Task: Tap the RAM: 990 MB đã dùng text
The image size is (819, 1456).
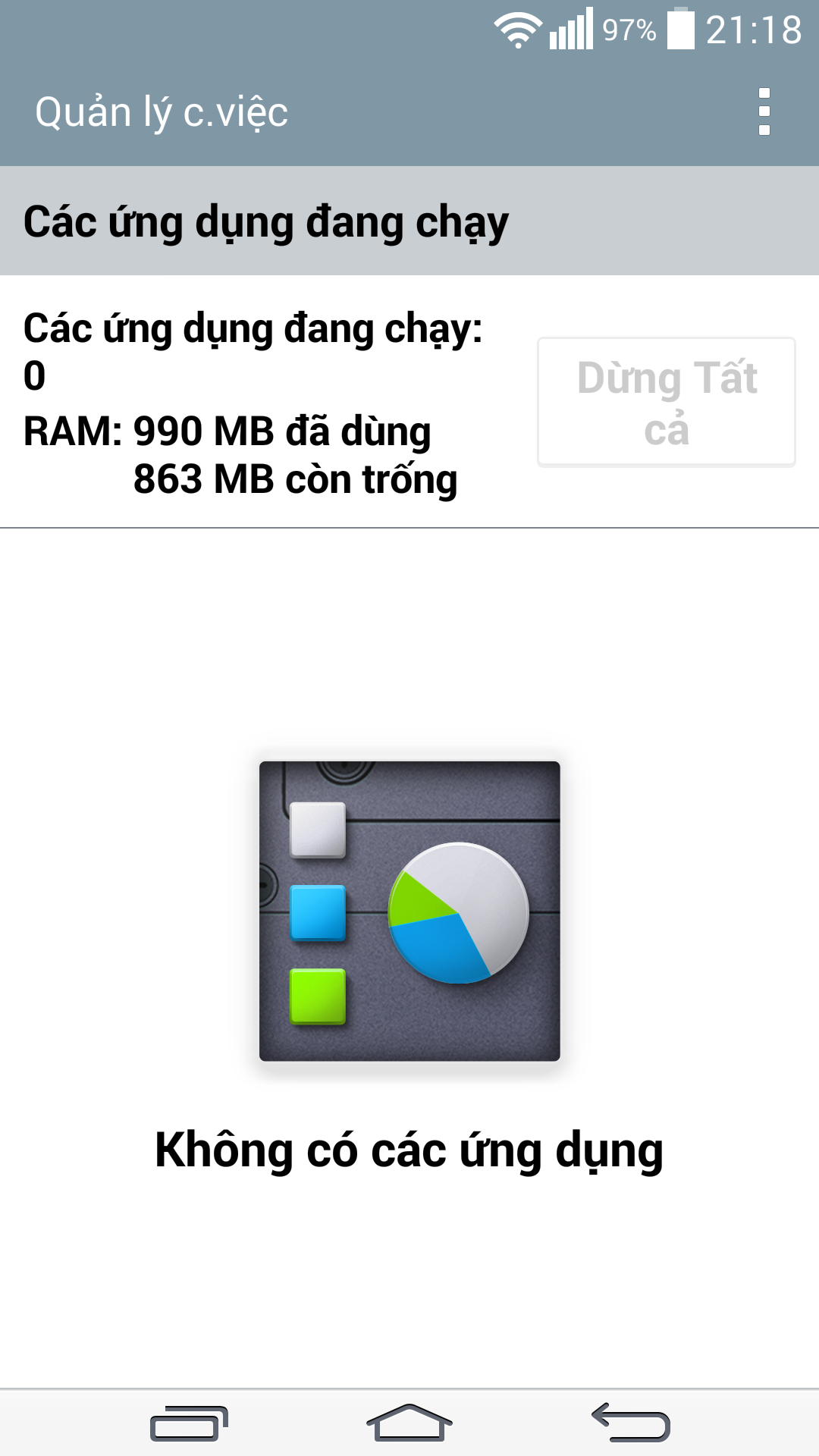Action: pos(227,432)
